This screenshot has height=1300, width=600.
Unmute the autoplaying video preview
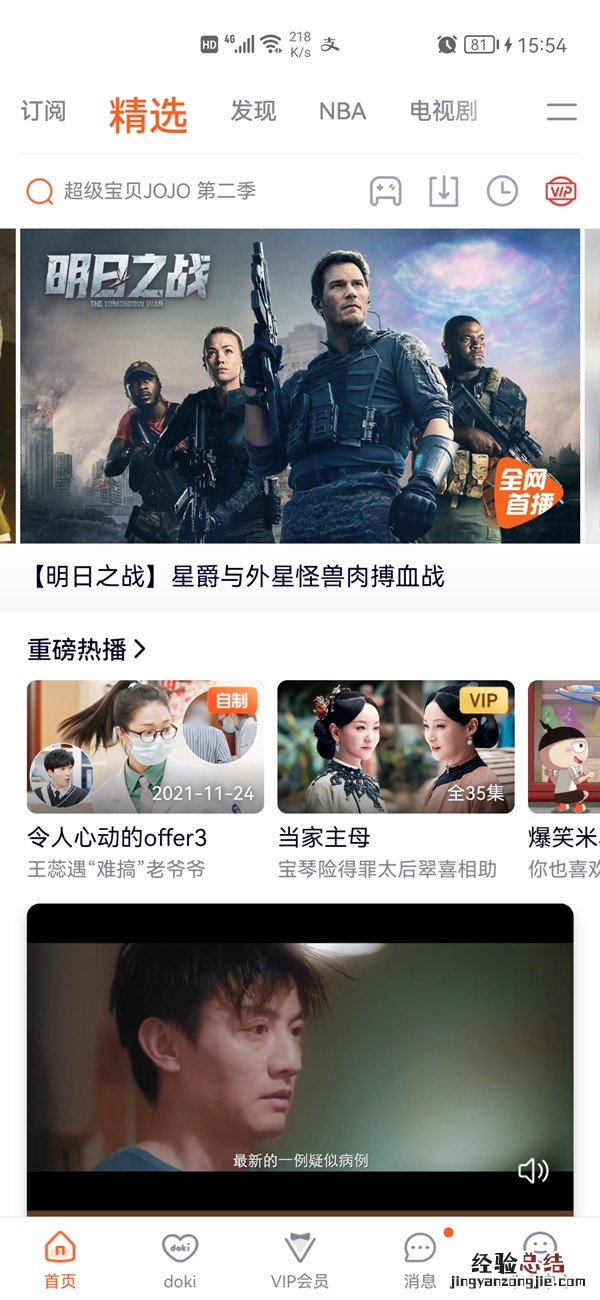click(x=533, y=1171)
